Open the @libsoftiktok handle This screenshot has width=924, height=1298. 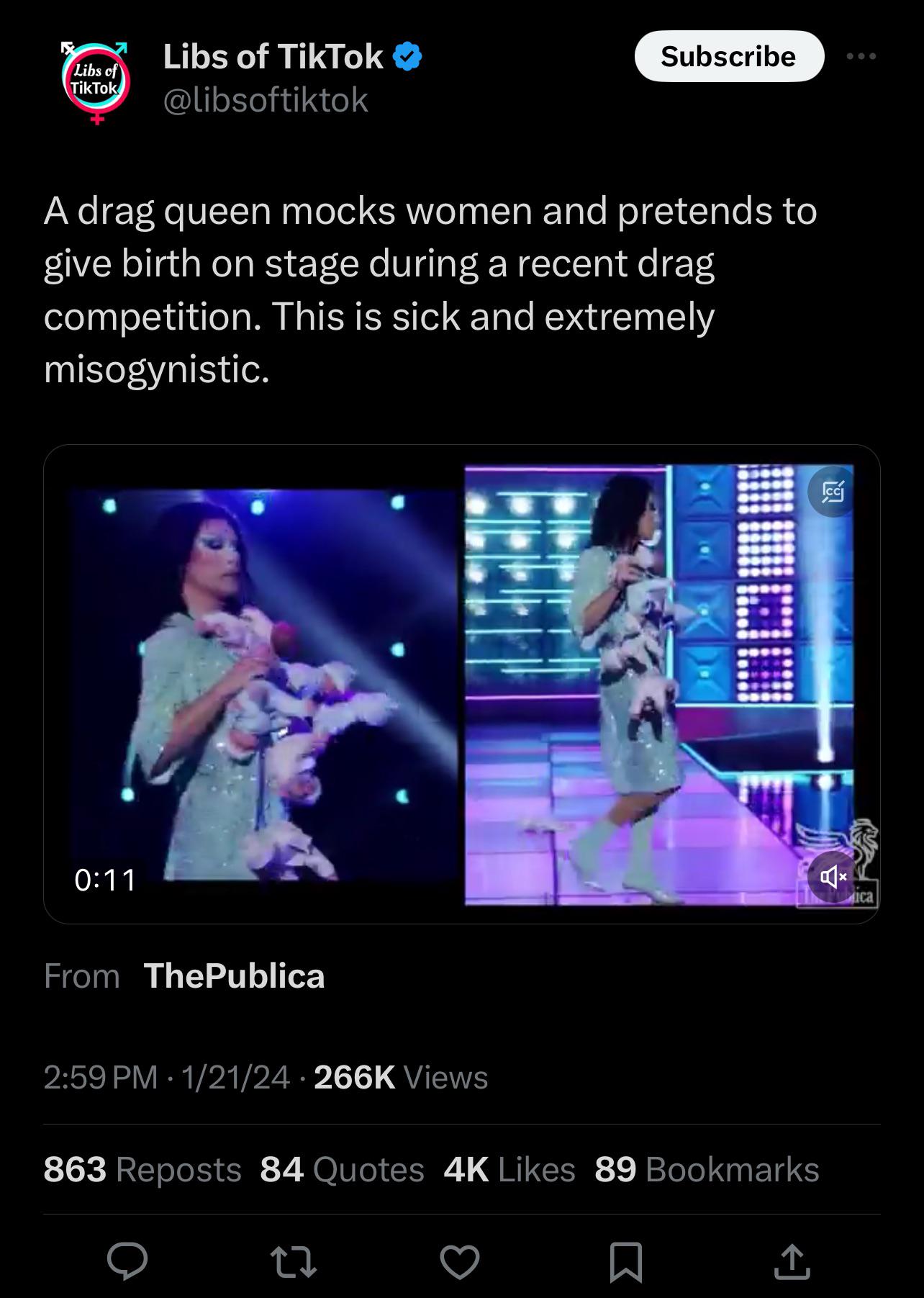[266, 99]
